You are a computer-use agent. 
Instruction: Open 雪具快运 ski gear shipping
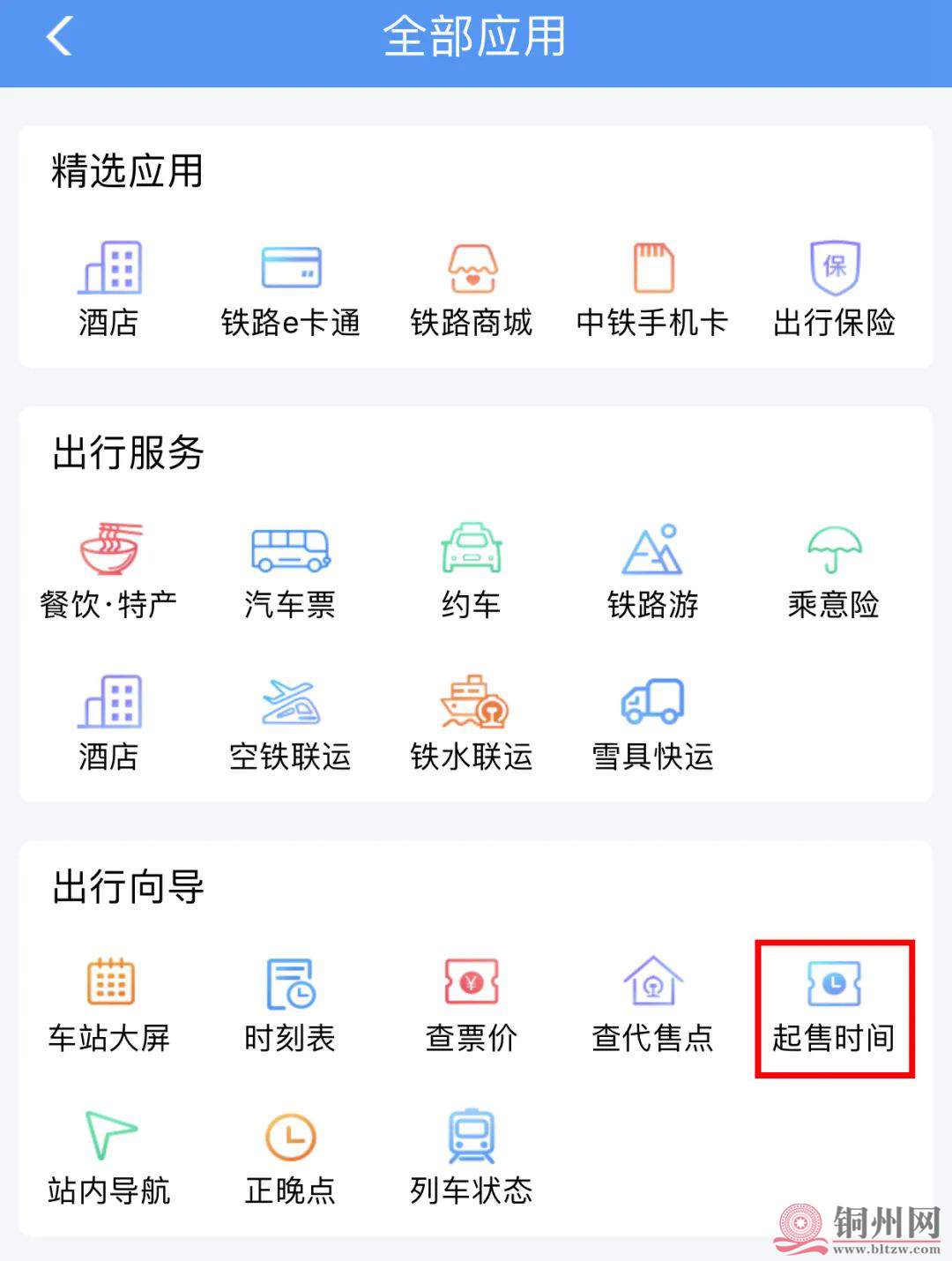652,723
